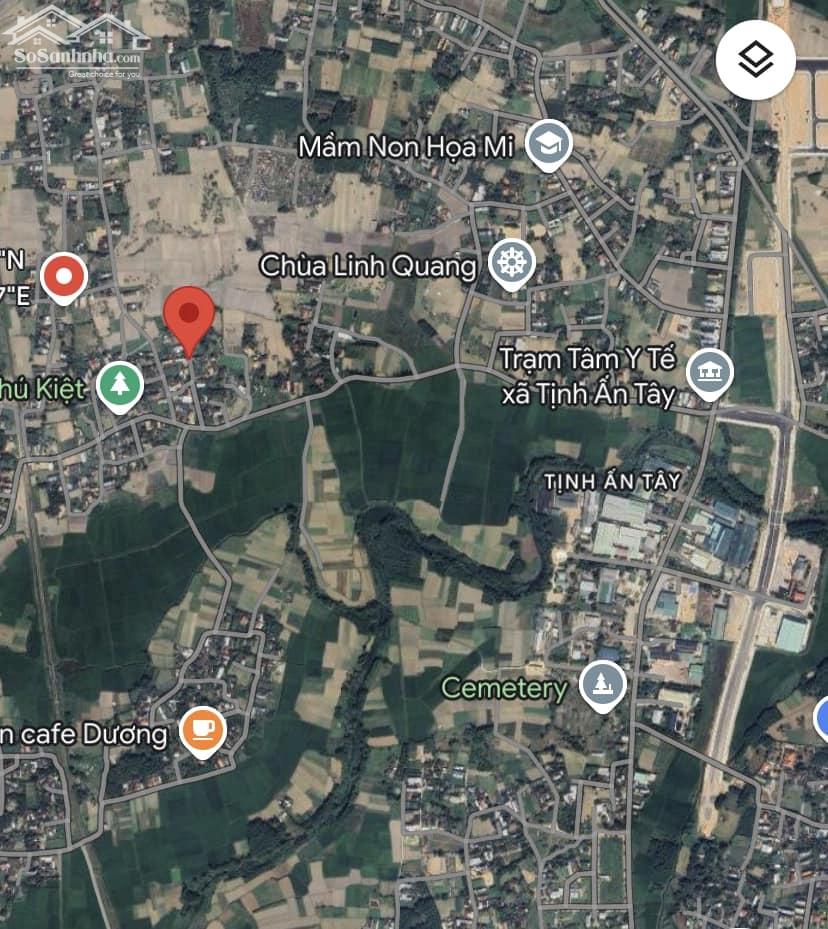Viewport: 828px width, 929px height.
Task: Open the cafe Dương coffee marker
Action: click(x=203, y=731)
